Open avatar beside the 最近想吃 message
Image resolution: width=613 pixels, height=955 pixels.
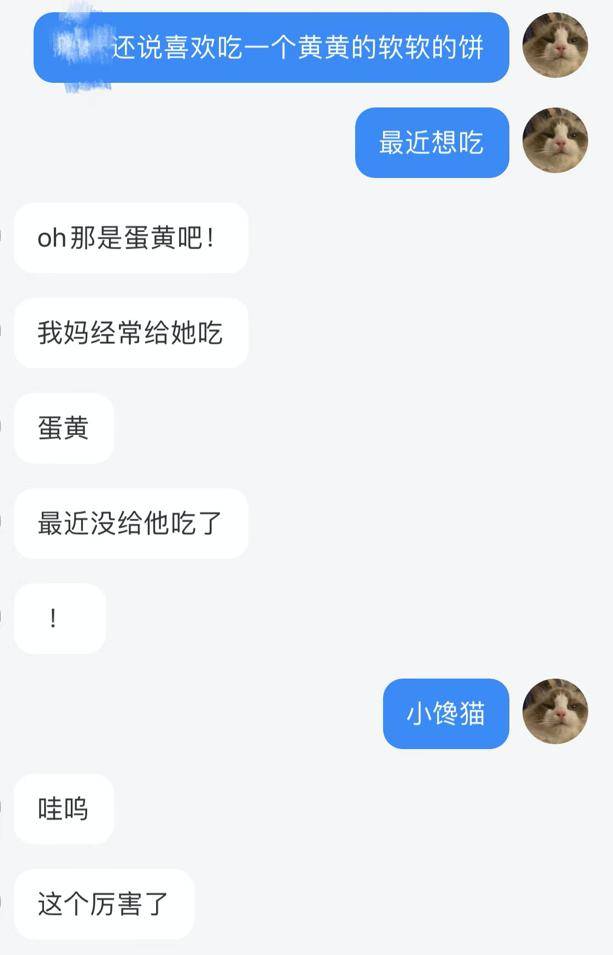555,141
